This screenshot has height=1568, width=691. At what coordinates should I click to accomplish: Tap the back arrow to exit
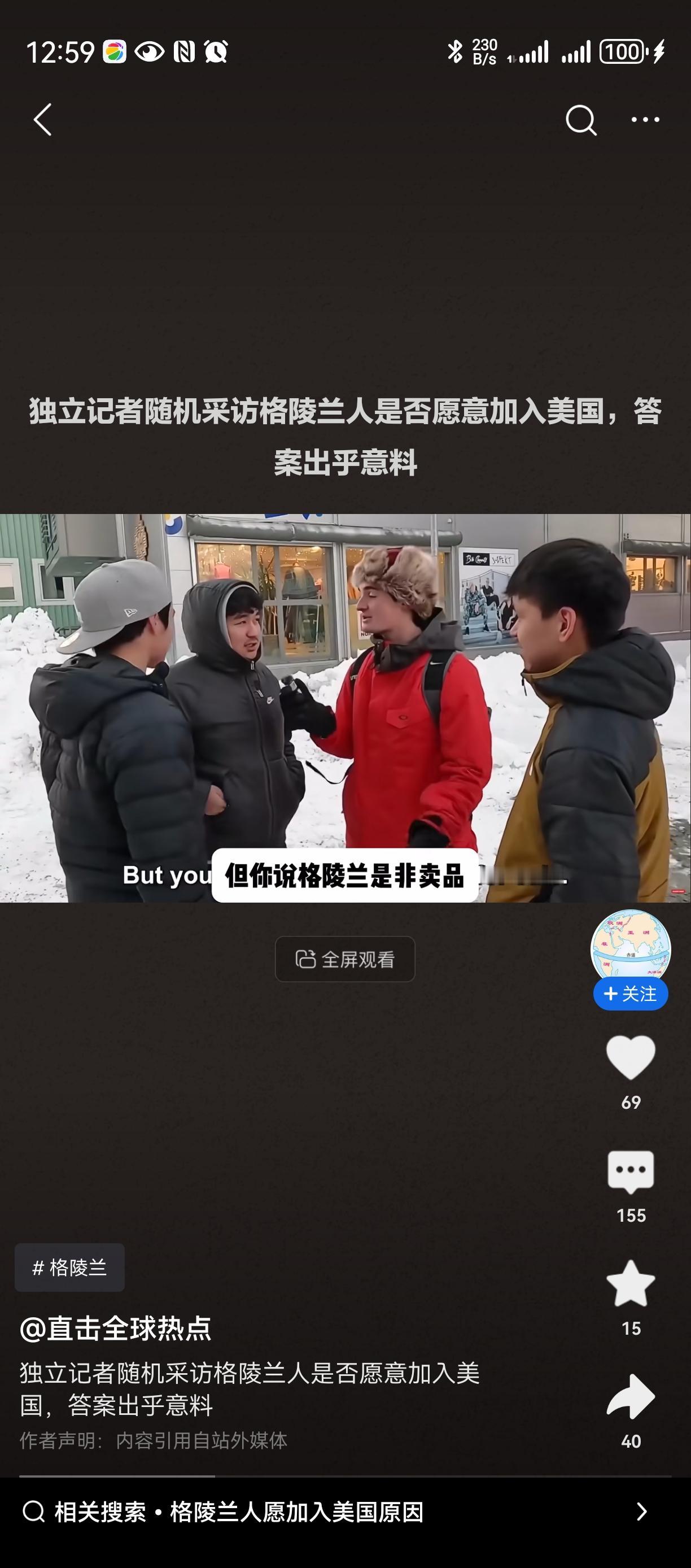42,120
